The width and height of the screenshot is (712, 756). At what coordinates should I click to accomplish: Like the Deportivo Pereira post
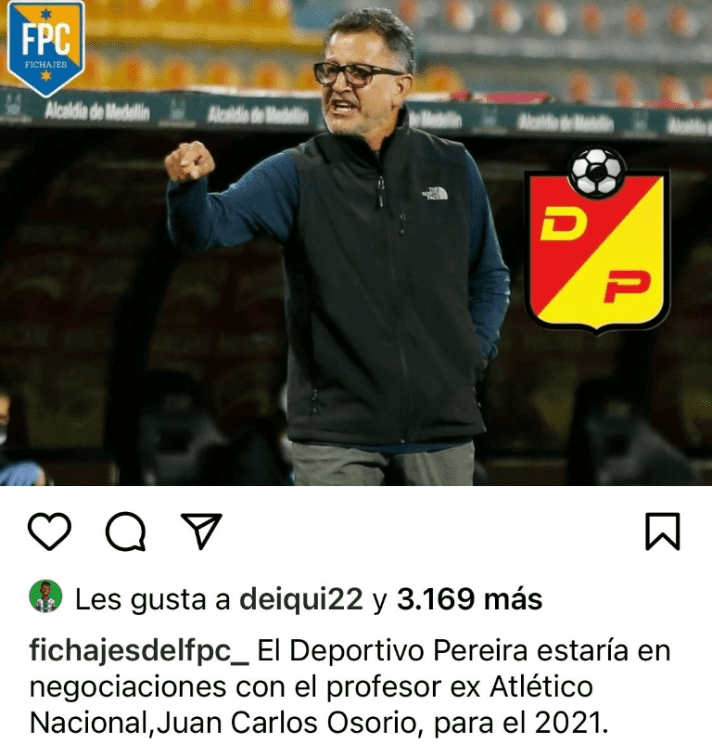tap(49, 531)
